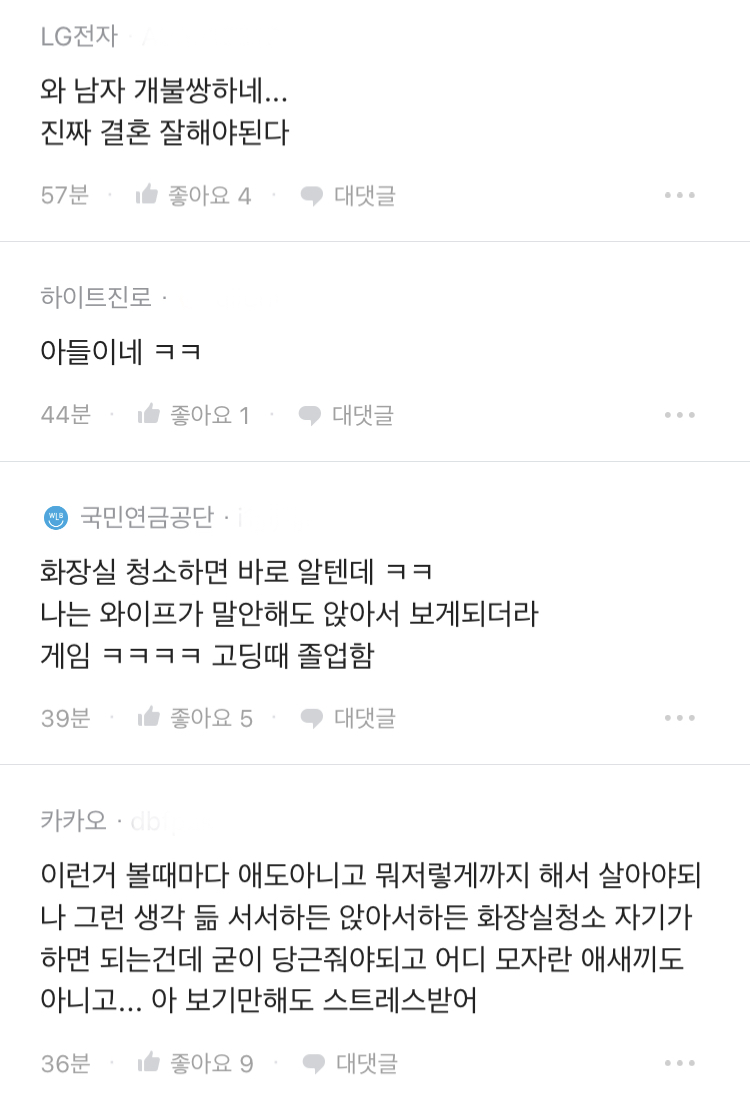Like the LG전자 comment
This screenshot has height=1099, width=750.
pos(194,195)
